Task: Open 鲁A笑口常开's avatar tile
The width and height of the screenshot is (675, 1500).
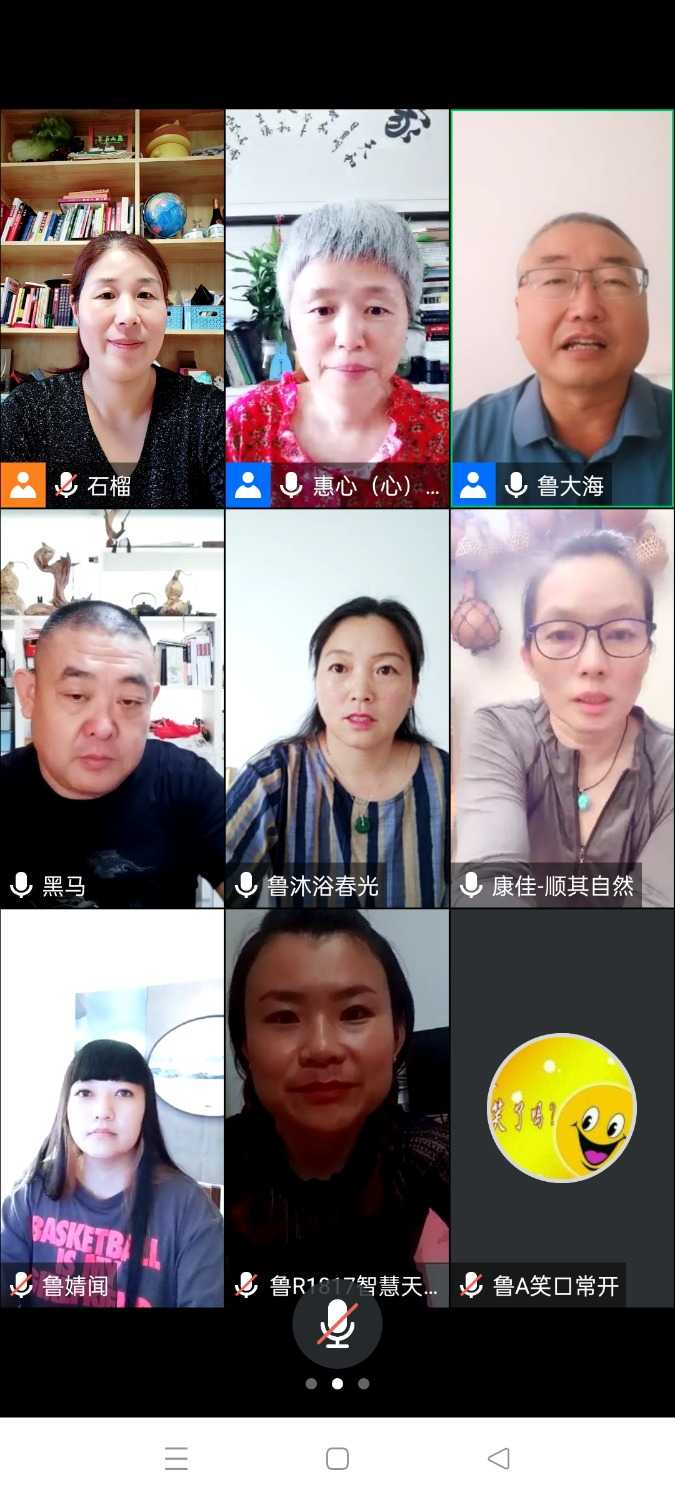Action: pyautogui.click(x=562, y=1108)
